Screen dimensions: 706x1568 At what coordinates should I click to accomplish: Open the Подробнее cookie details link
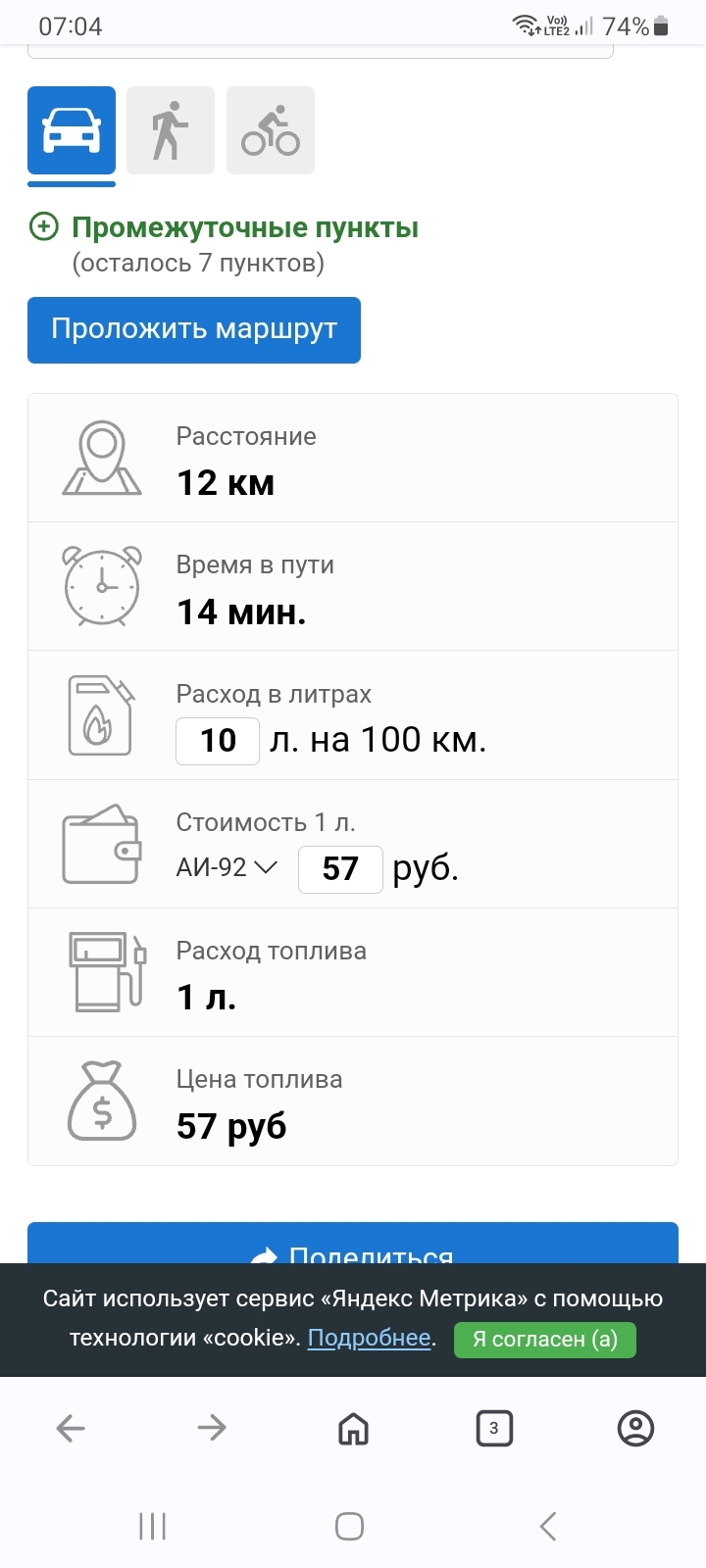370,1339
